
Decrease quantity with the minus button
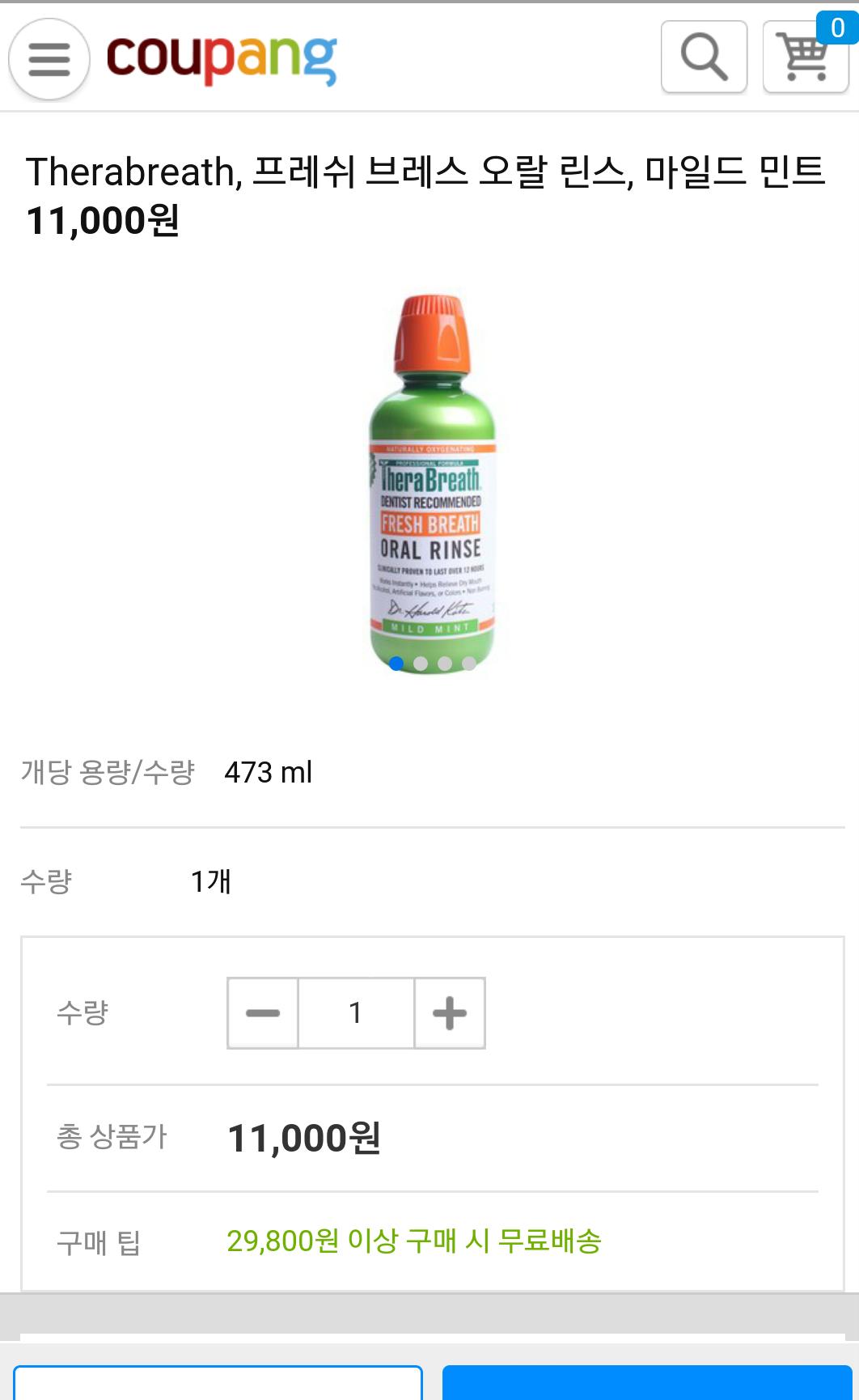[x=263, y=1013]
